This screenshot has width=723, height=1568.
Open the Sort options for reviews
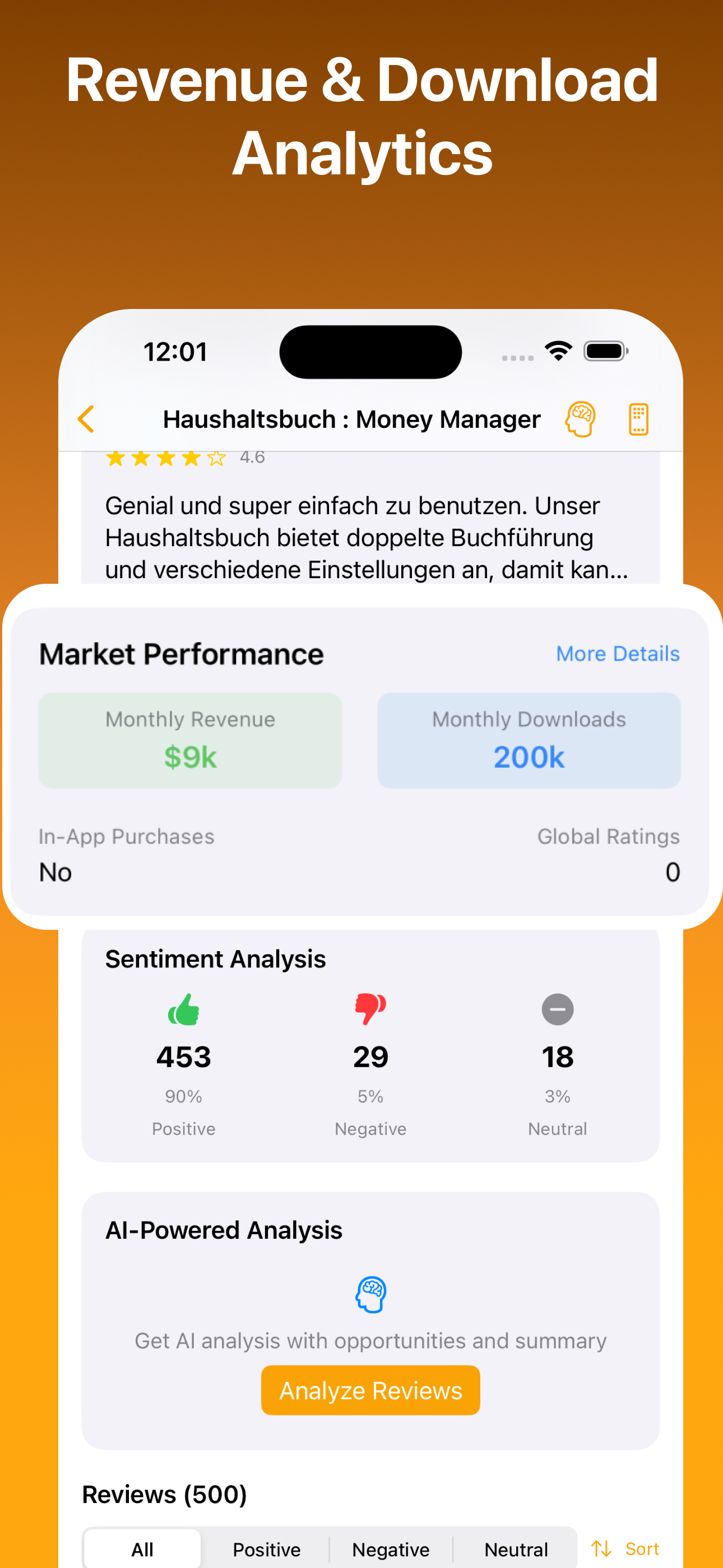pyautogui.click(x=625, y=1548)
